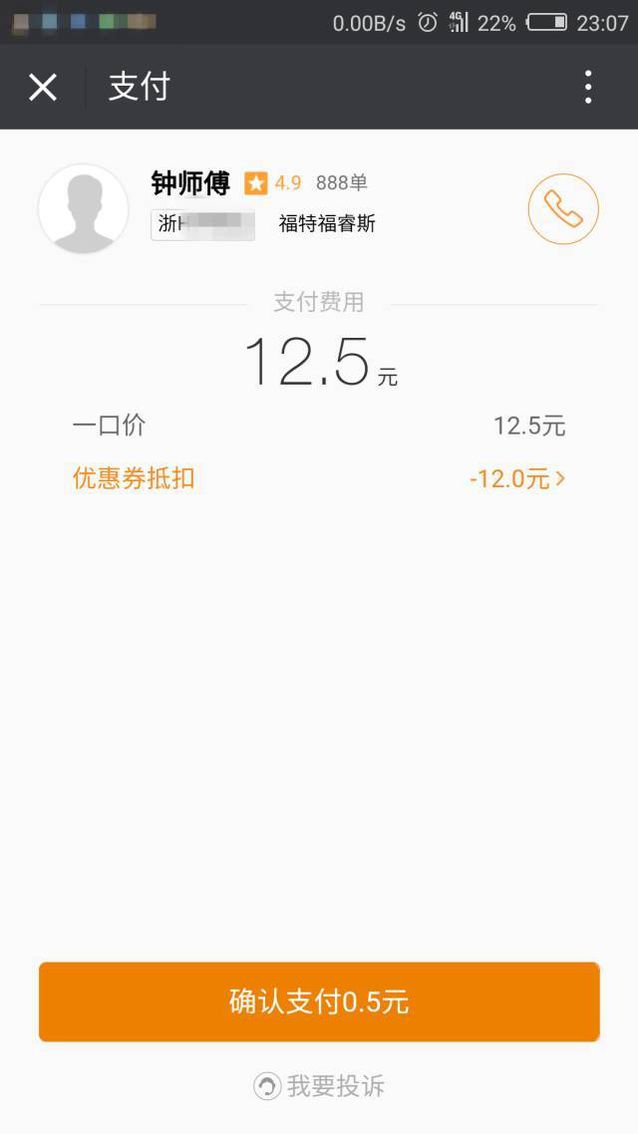This screenshot has height=1134, width=638.
Task: Tap 确认支付0.5元 to confirm payment
Action: tap(319, 1002)
